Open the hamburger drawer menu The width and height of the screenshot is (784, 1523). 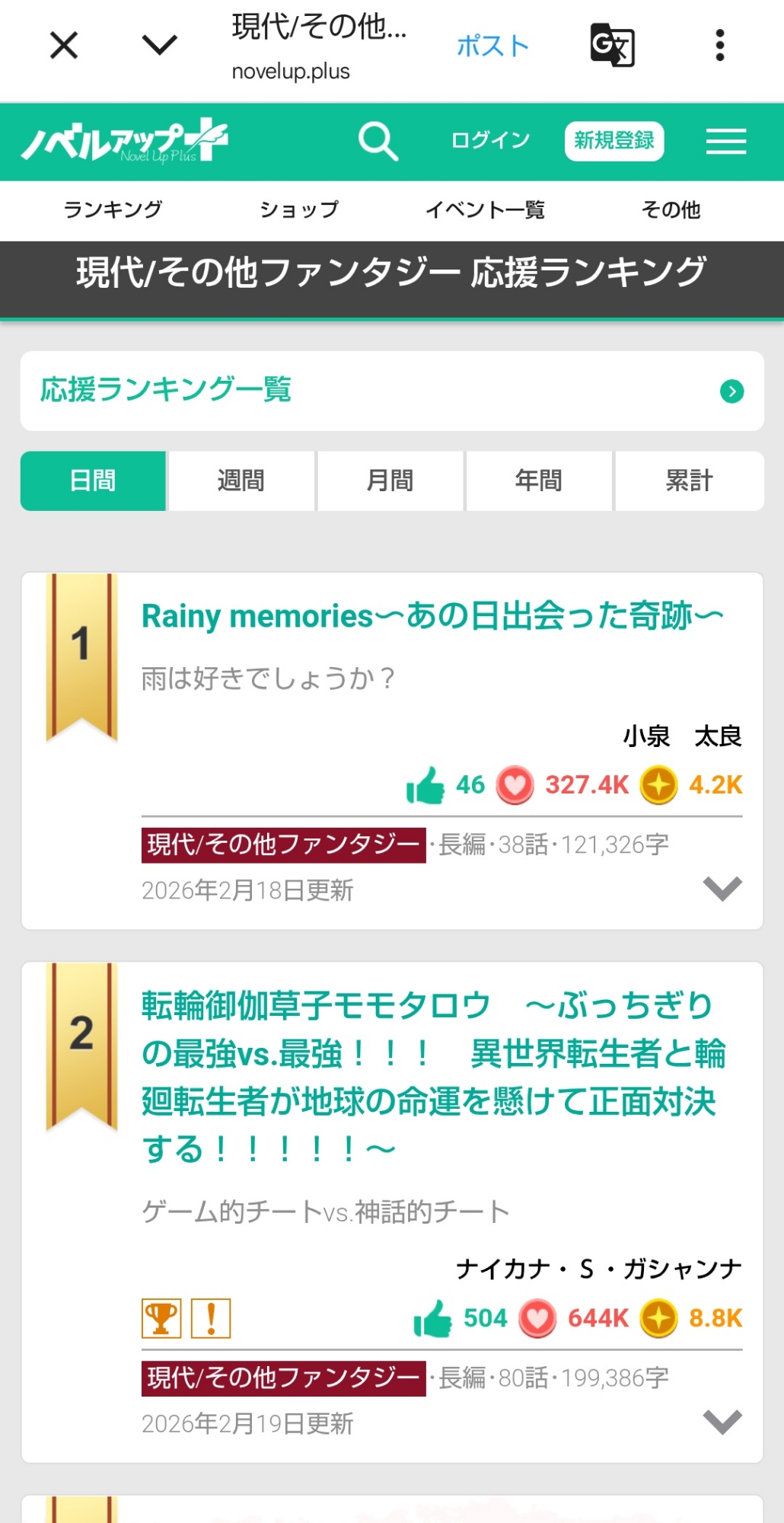click(725, 142)
